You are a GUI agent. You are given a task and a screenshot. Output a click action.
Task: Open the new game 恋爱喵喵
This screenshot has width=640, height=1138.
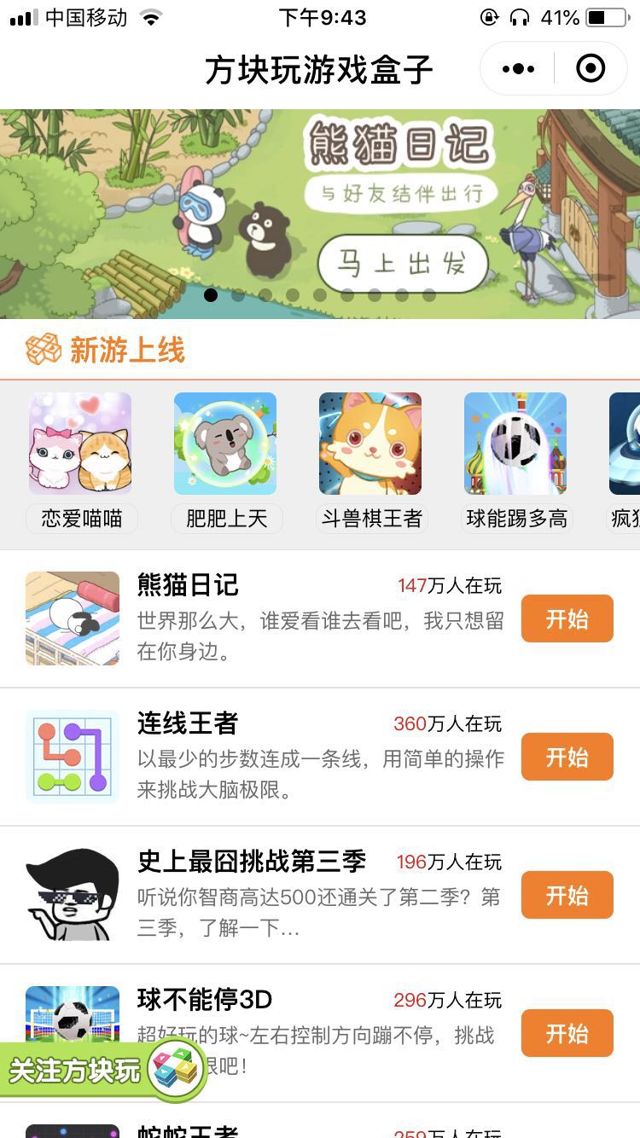[80, 460]
